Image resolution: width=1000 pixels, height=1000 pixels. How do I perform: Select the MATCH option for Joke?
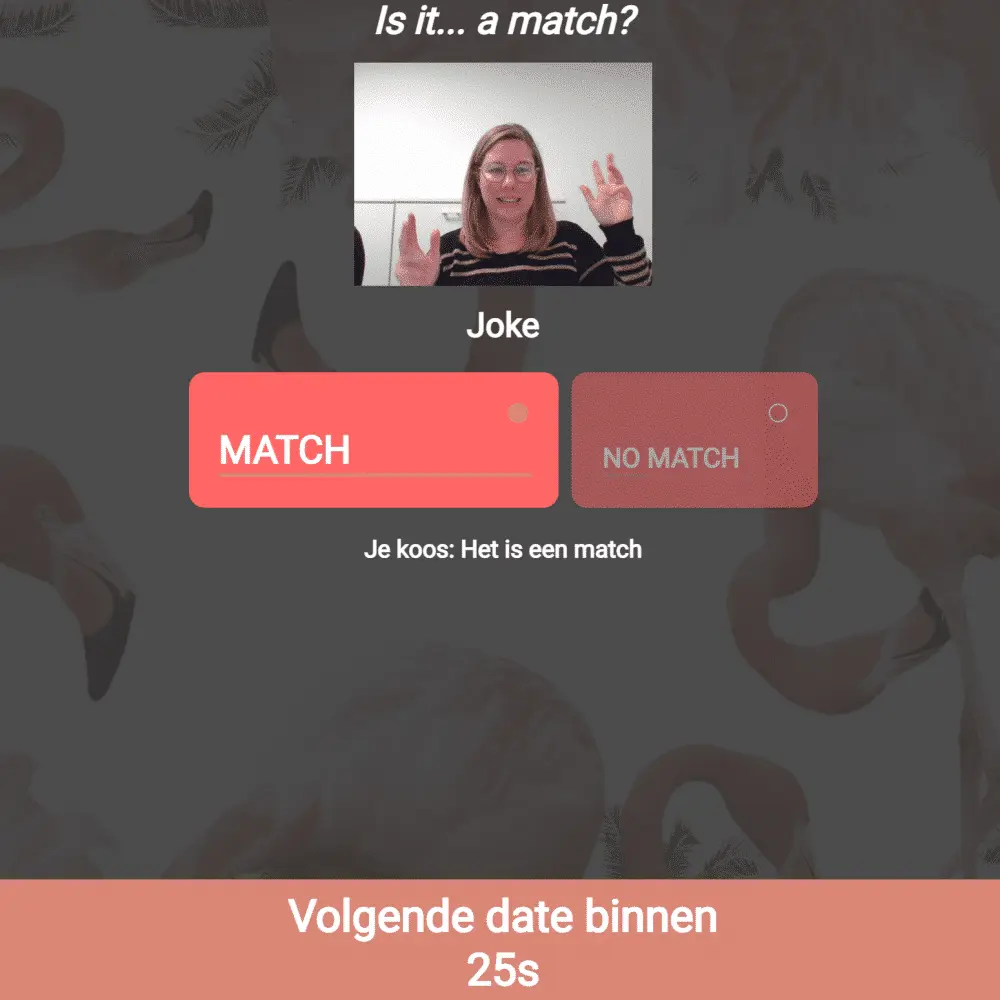tap(373, 440)
